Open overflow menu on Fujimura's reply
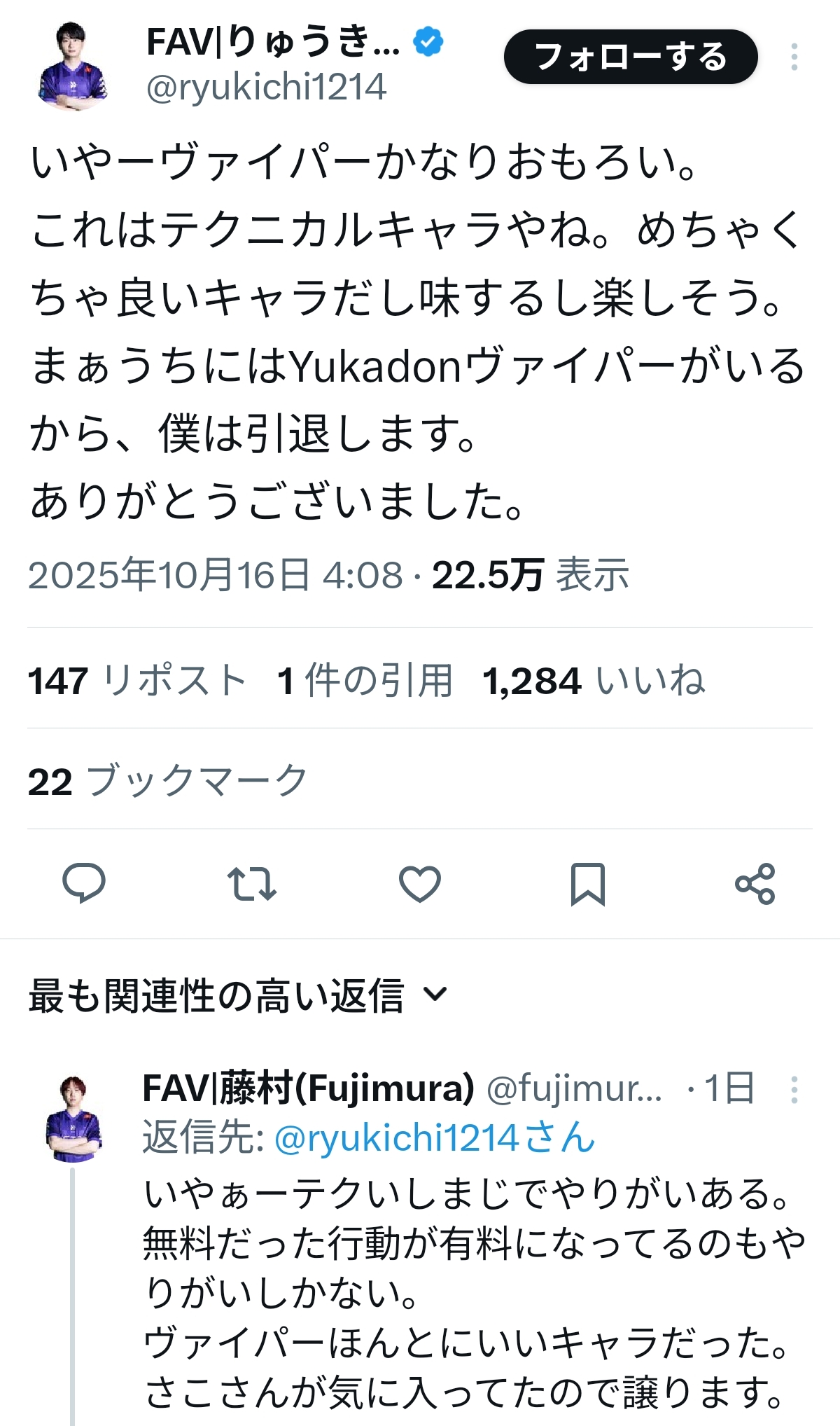The image size is (840, 1426). click(794, 1090)
